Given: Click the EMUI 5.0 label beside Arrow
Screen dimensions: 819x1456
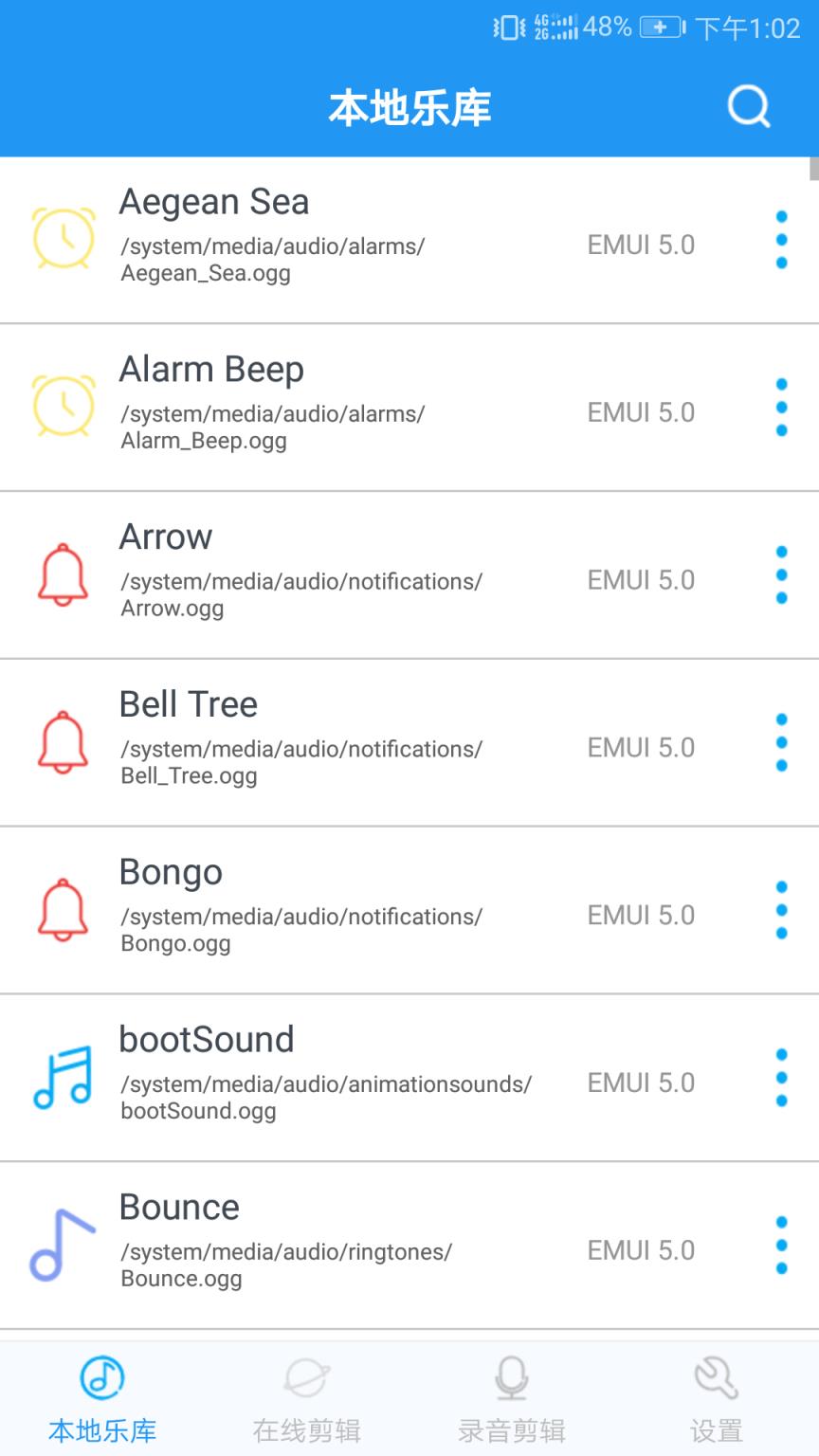Looking at the screenshot, I should click(x=641, y=579).
